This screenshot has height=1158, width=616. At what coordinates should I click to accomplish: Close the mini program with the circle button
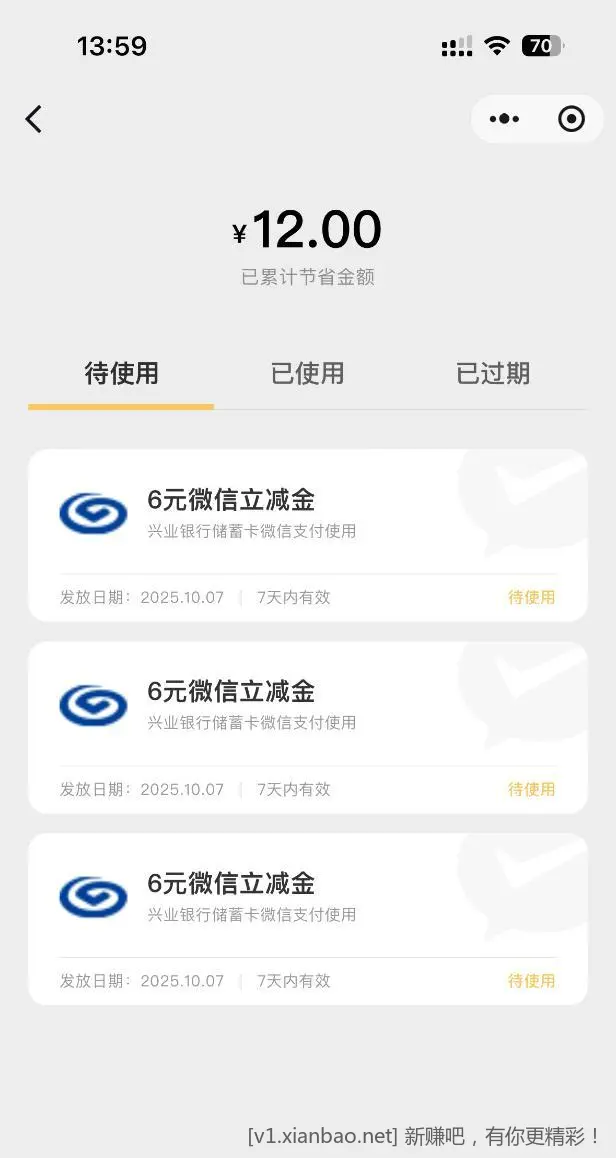tap(571, 120)
